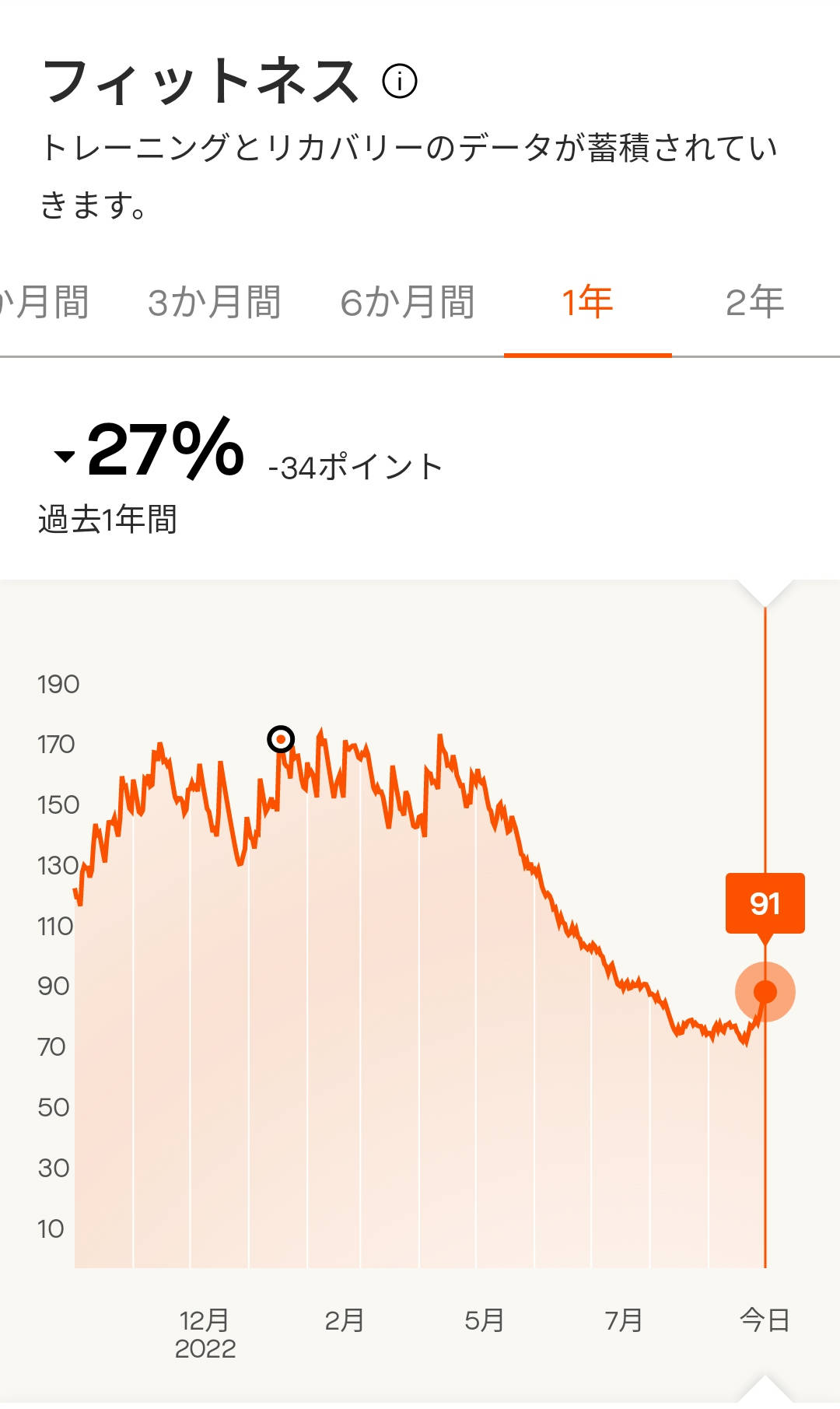Screen dimensions: 840x1409
Task: Tap the circled peak marker on the chart
Action: [x=281, y=738]
